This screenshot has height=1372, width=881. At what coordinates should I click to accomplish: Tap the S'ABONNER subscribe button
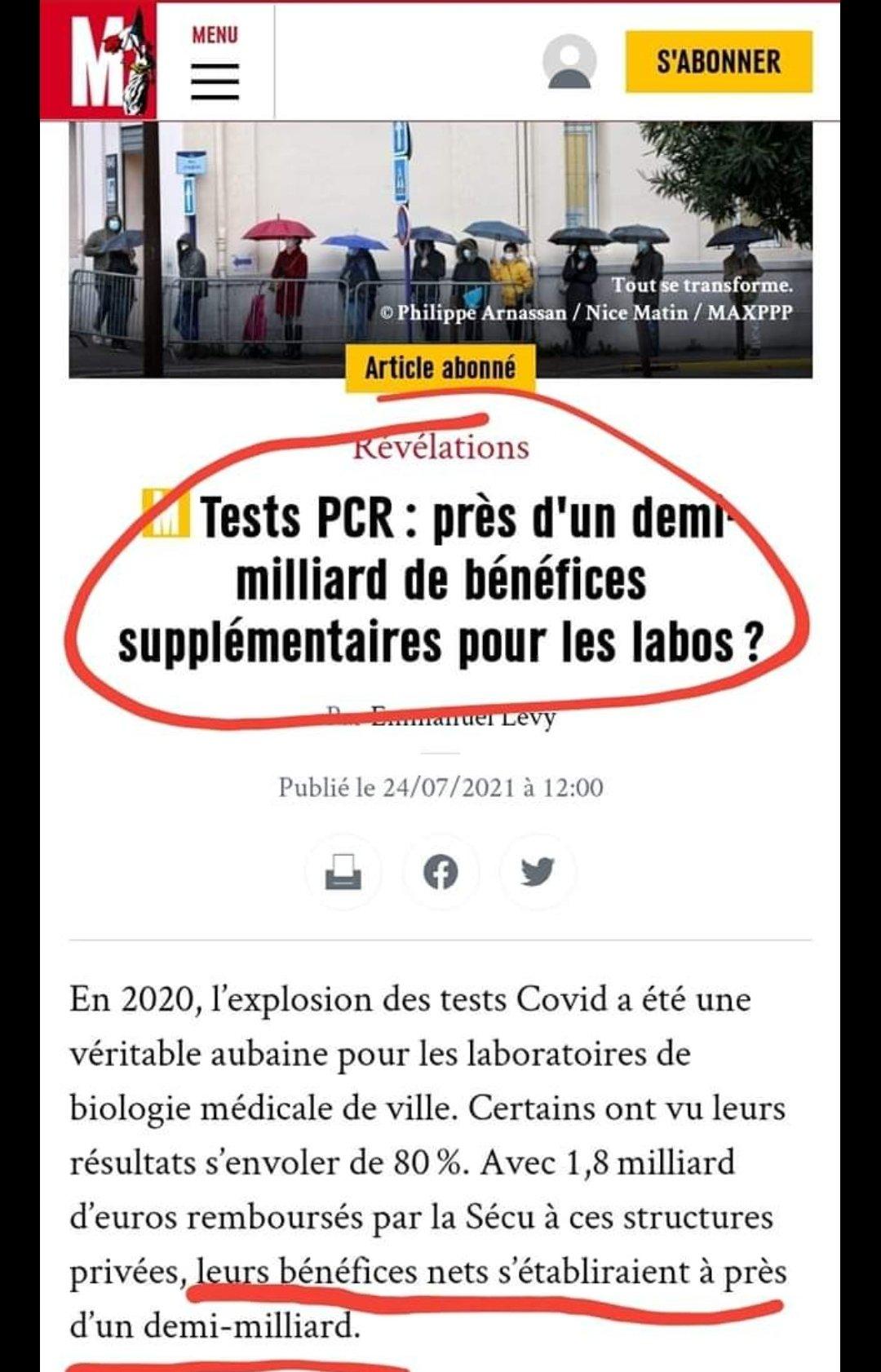(x=719, y=61)
